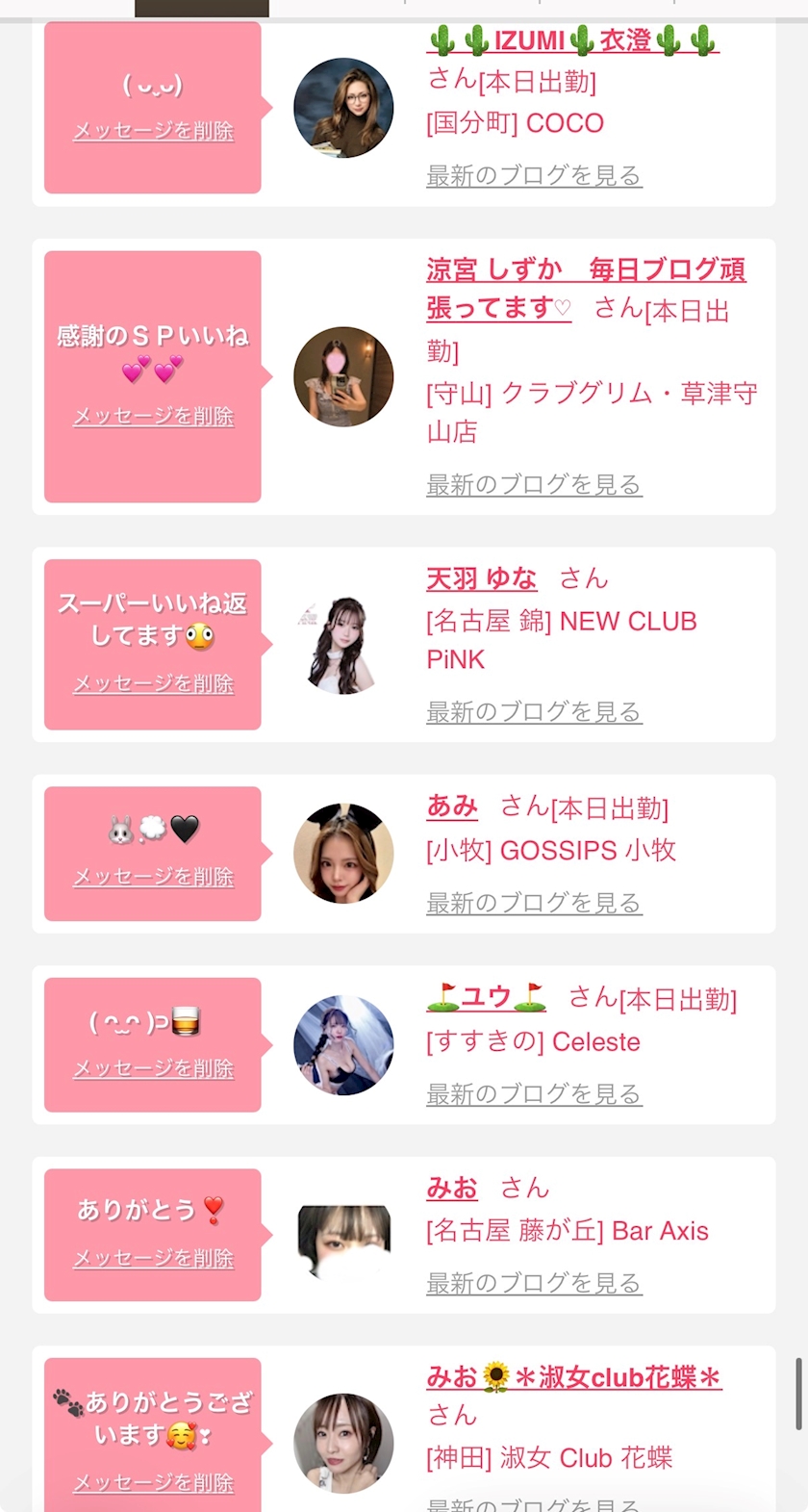This screenshot has height=1512, width=808.
Task: Open みお's profile at Bar Axis
Action: [x=452, y=1188]
